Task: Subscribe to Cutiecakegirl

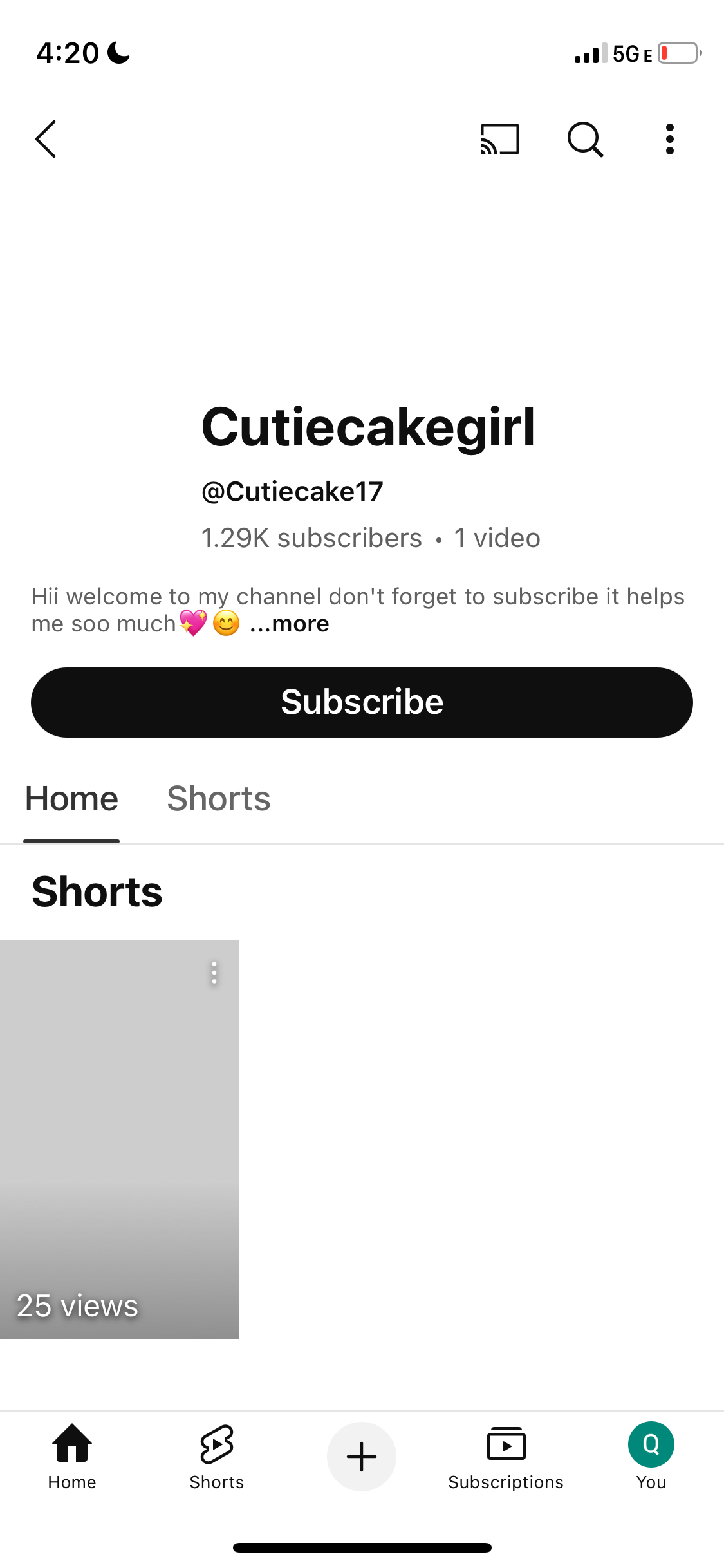Action: coord(362,702)
